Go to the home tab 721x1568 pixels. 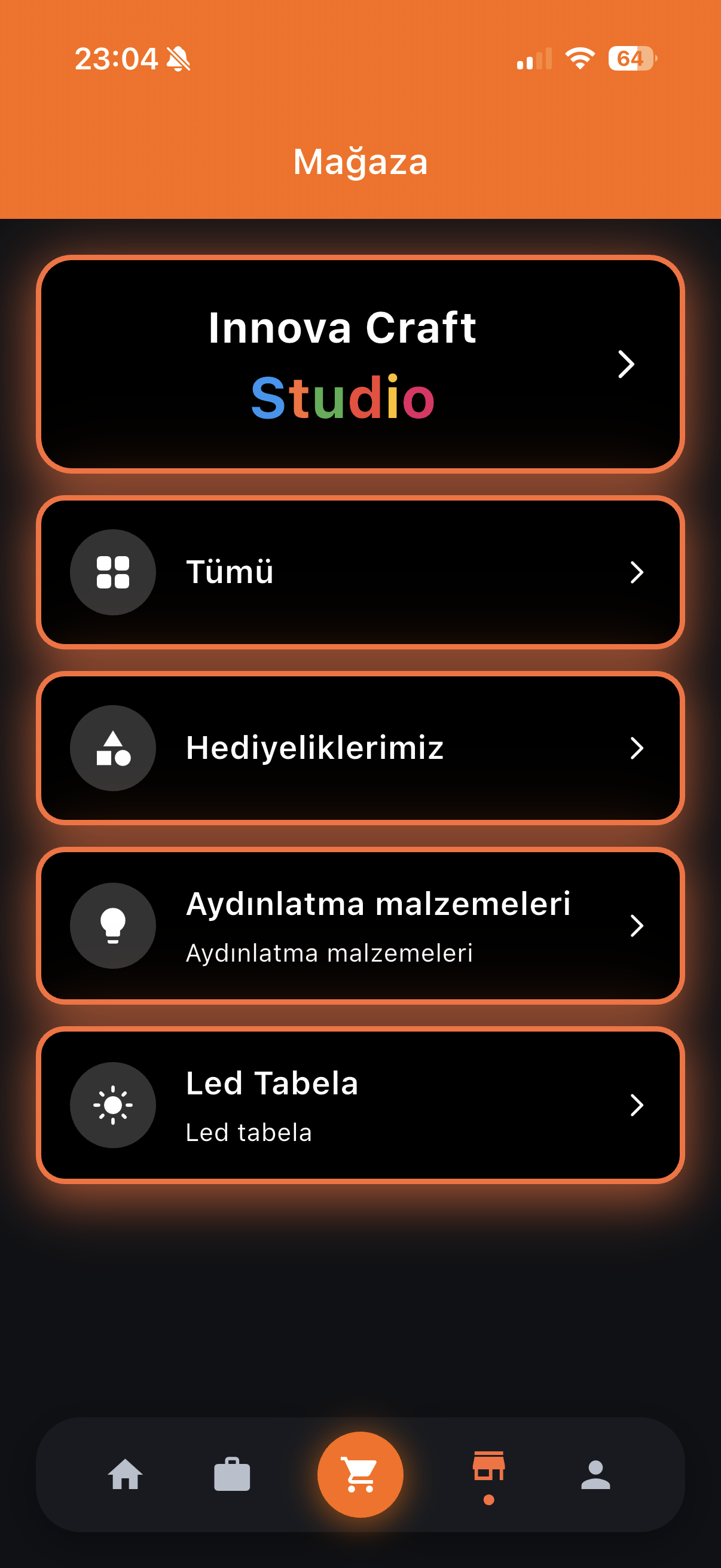(126, 1475)
